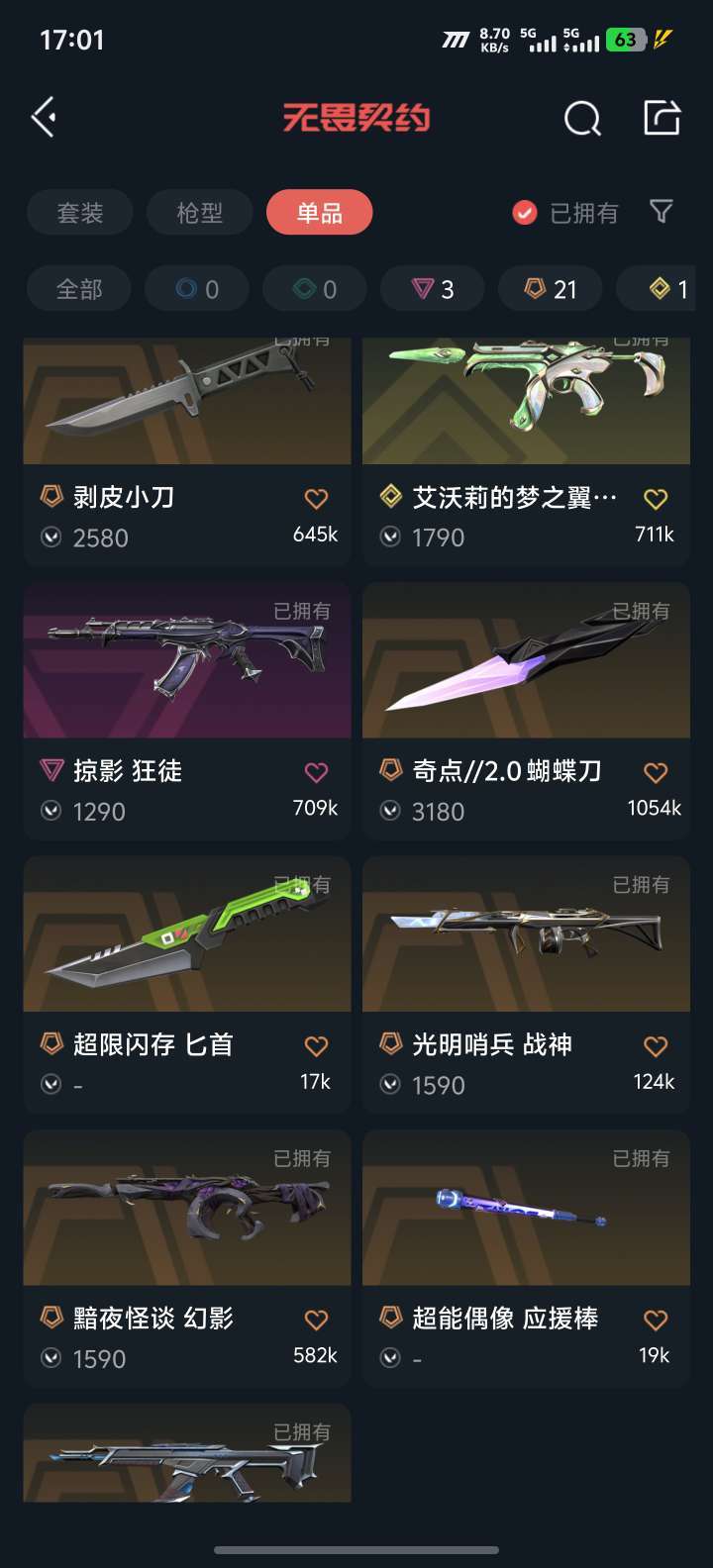Tap the back arrow to exit the page

43,116
